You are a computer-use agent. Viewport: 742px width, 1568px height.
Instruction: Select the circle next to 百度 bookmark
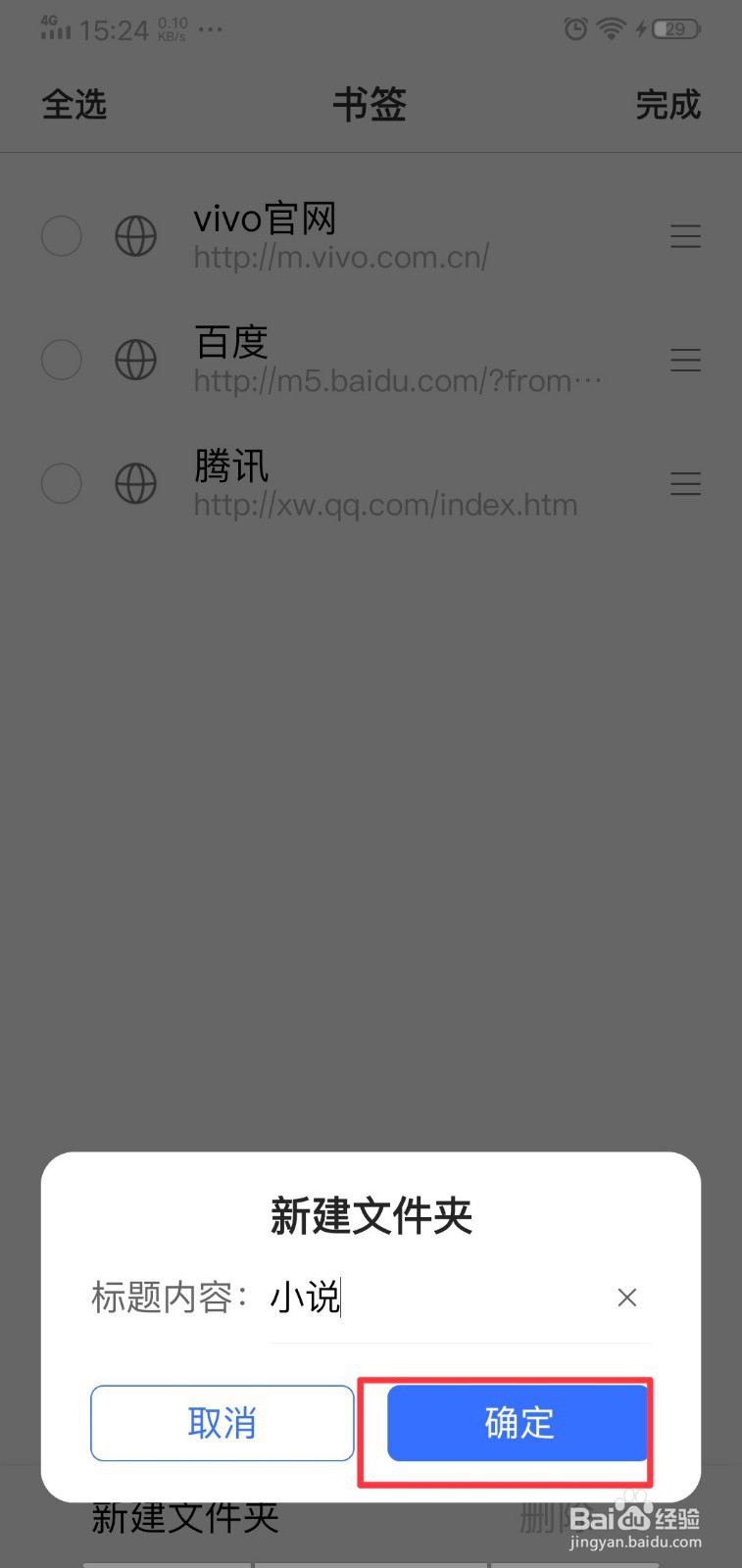pyautogui.click(x=61, y=360)
